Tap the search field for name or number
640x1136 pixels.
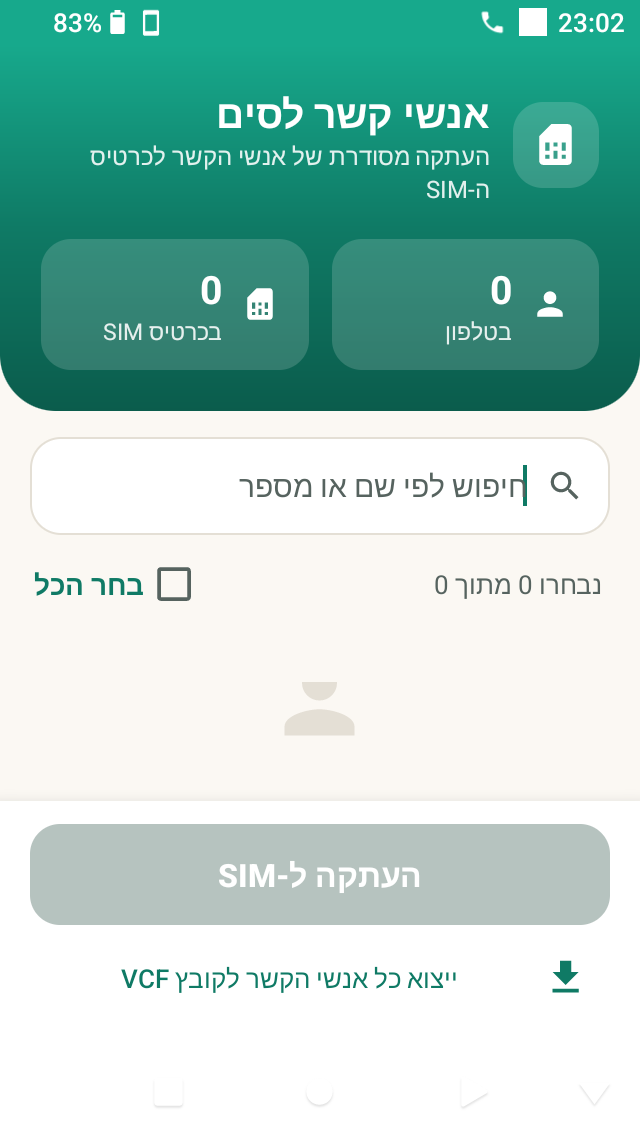tap(320, 485)
